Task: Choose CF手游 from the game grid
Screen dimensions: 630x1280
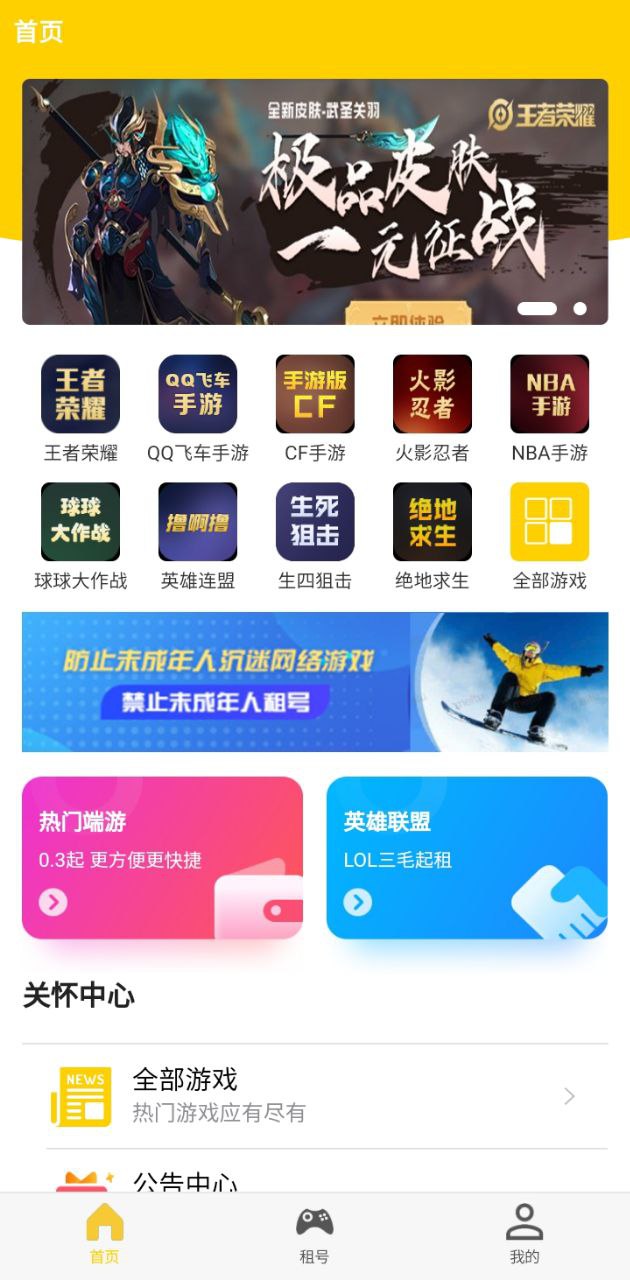Action: click(315, 394)
